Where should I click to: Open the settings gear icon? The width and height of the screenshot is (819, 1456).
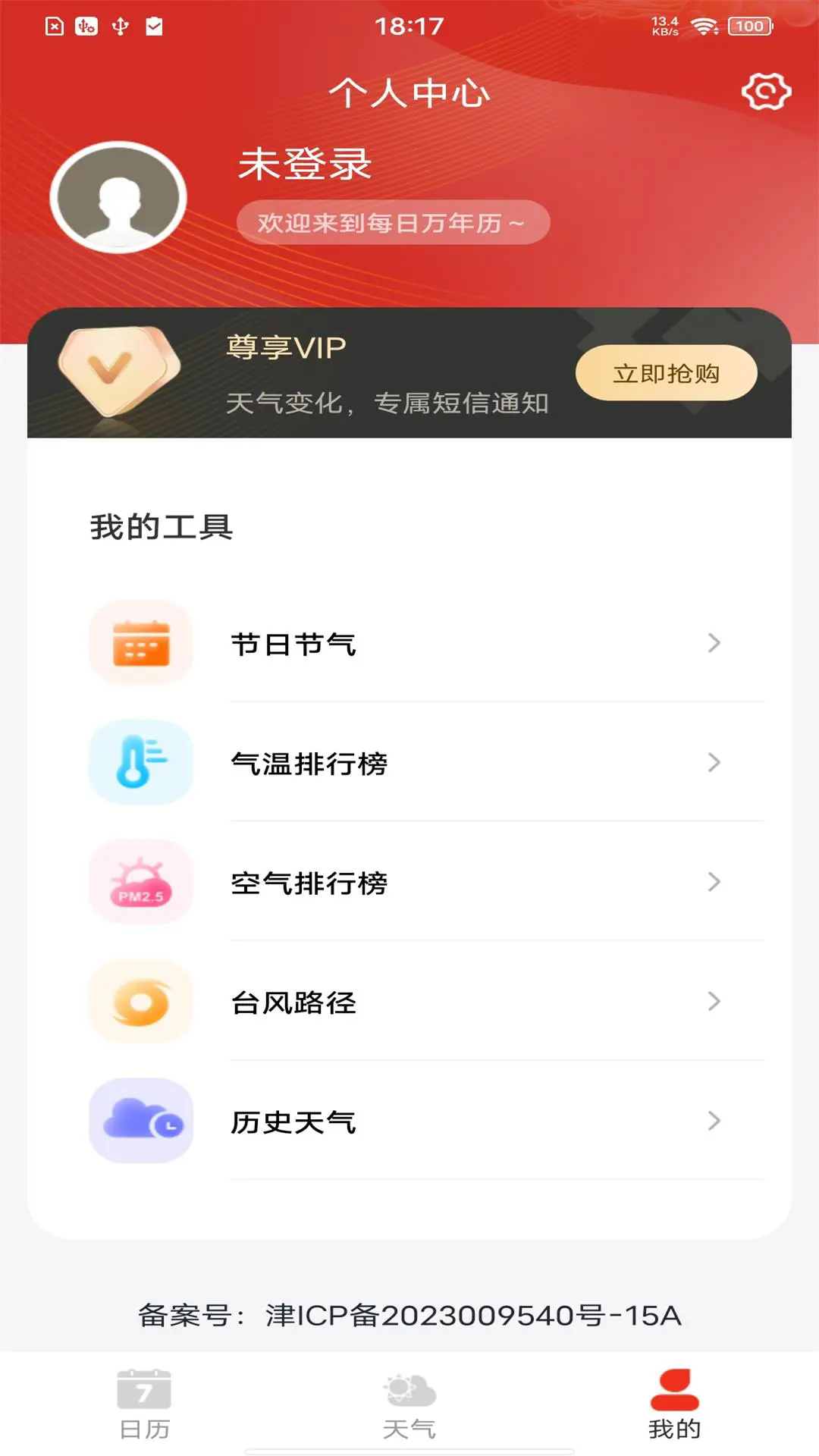pos(766,92)
